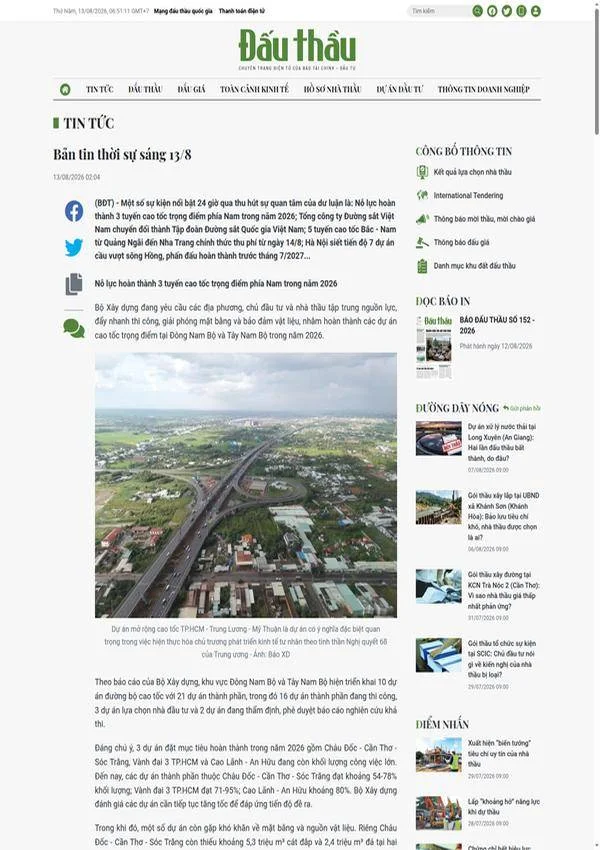
Task: Switch to the Đấu thầu section
Action: (145, 89)
